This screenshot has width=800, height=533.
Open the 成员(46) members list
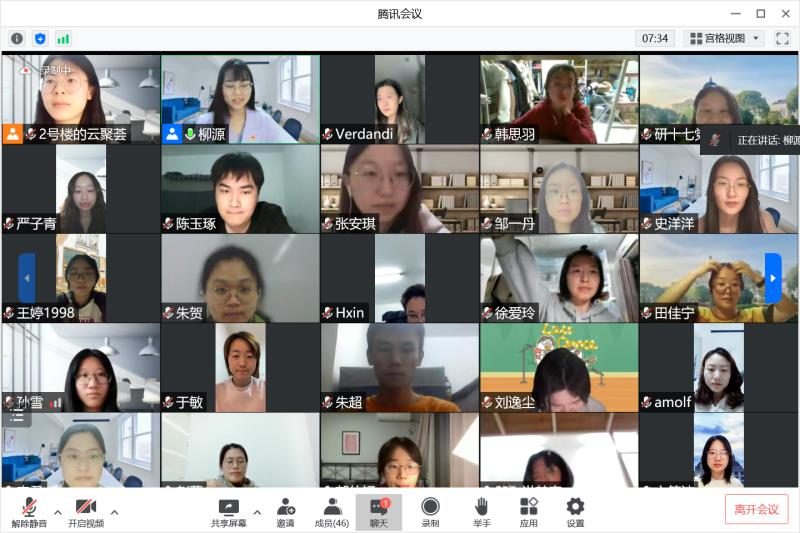(x=332, y=510)
